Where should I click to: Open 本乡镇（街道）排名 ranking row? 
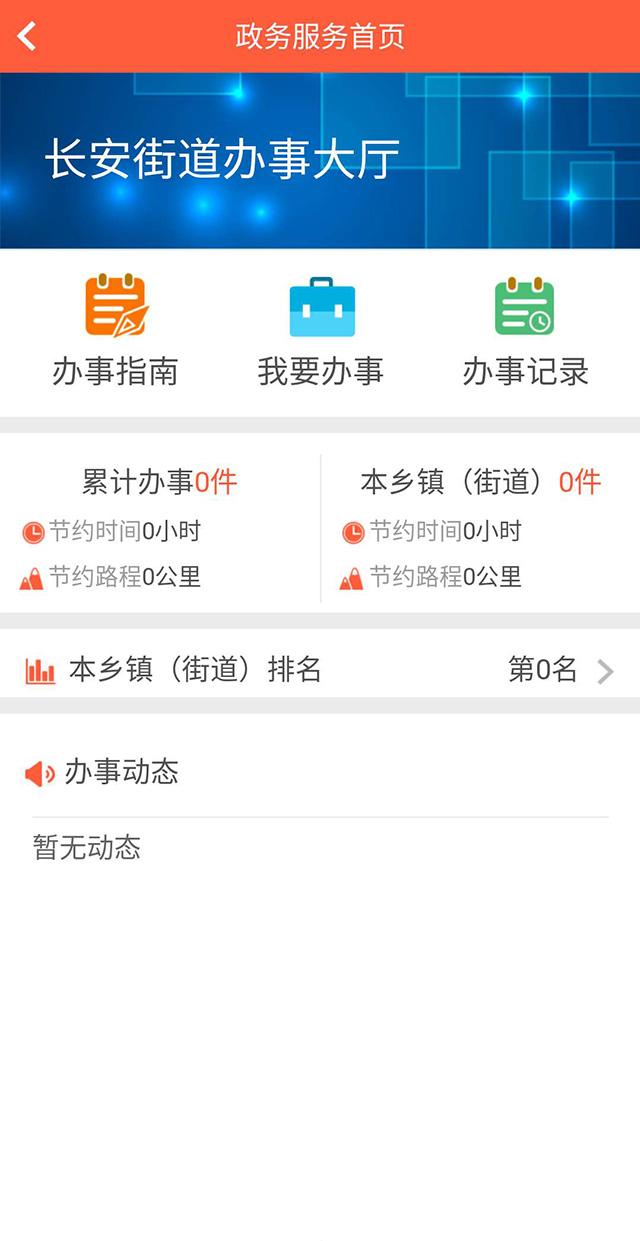pos(320,670)
